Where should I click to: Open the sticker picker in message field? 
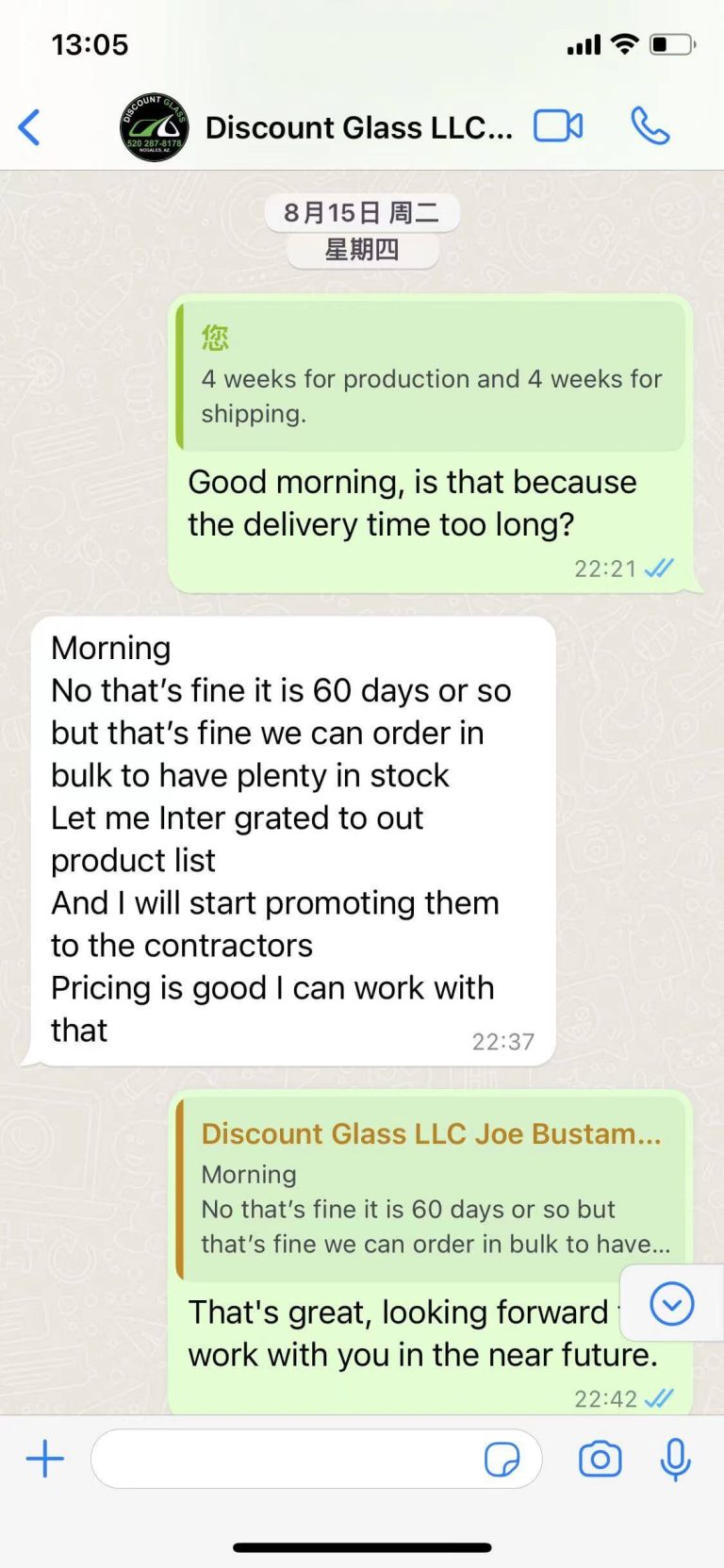coord(502,1460)
